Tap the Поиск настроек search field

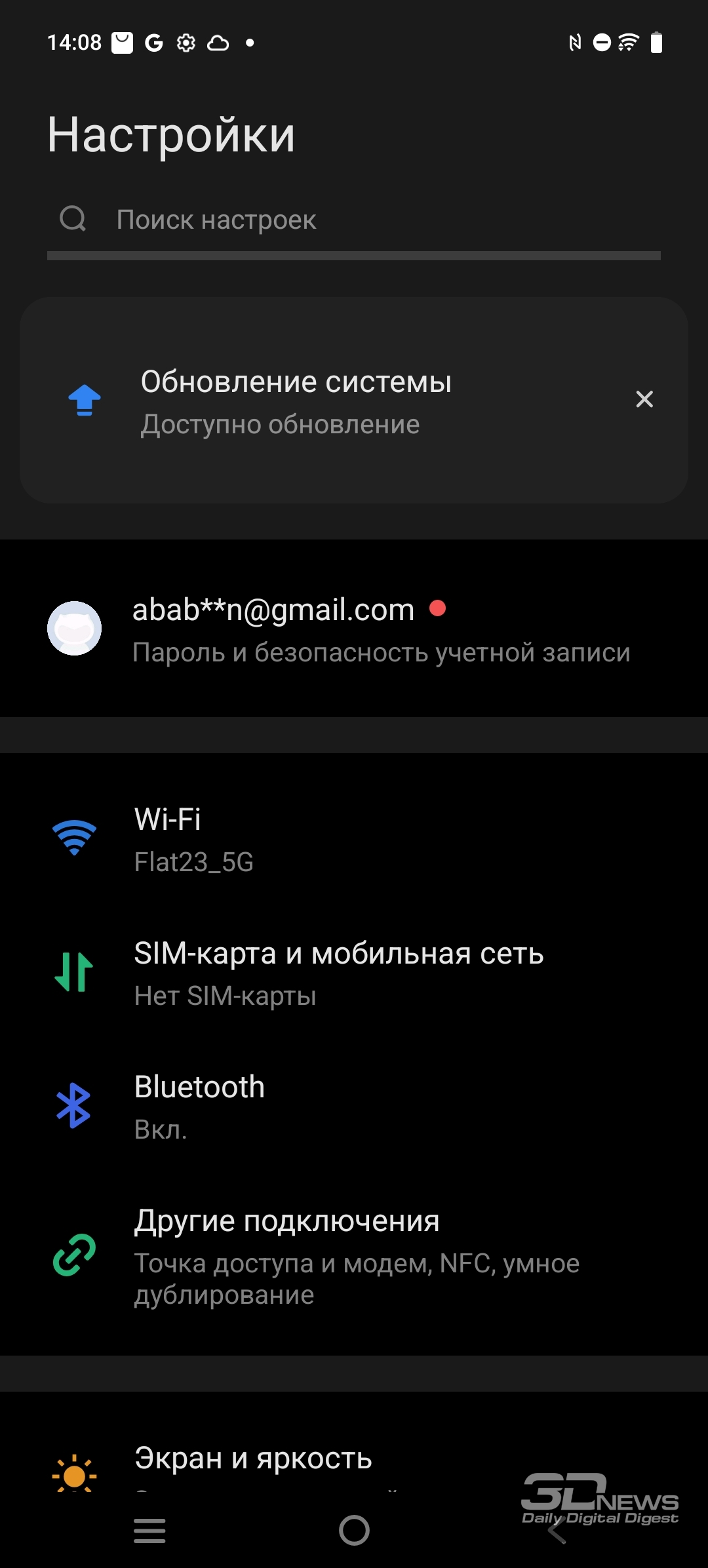354,220
